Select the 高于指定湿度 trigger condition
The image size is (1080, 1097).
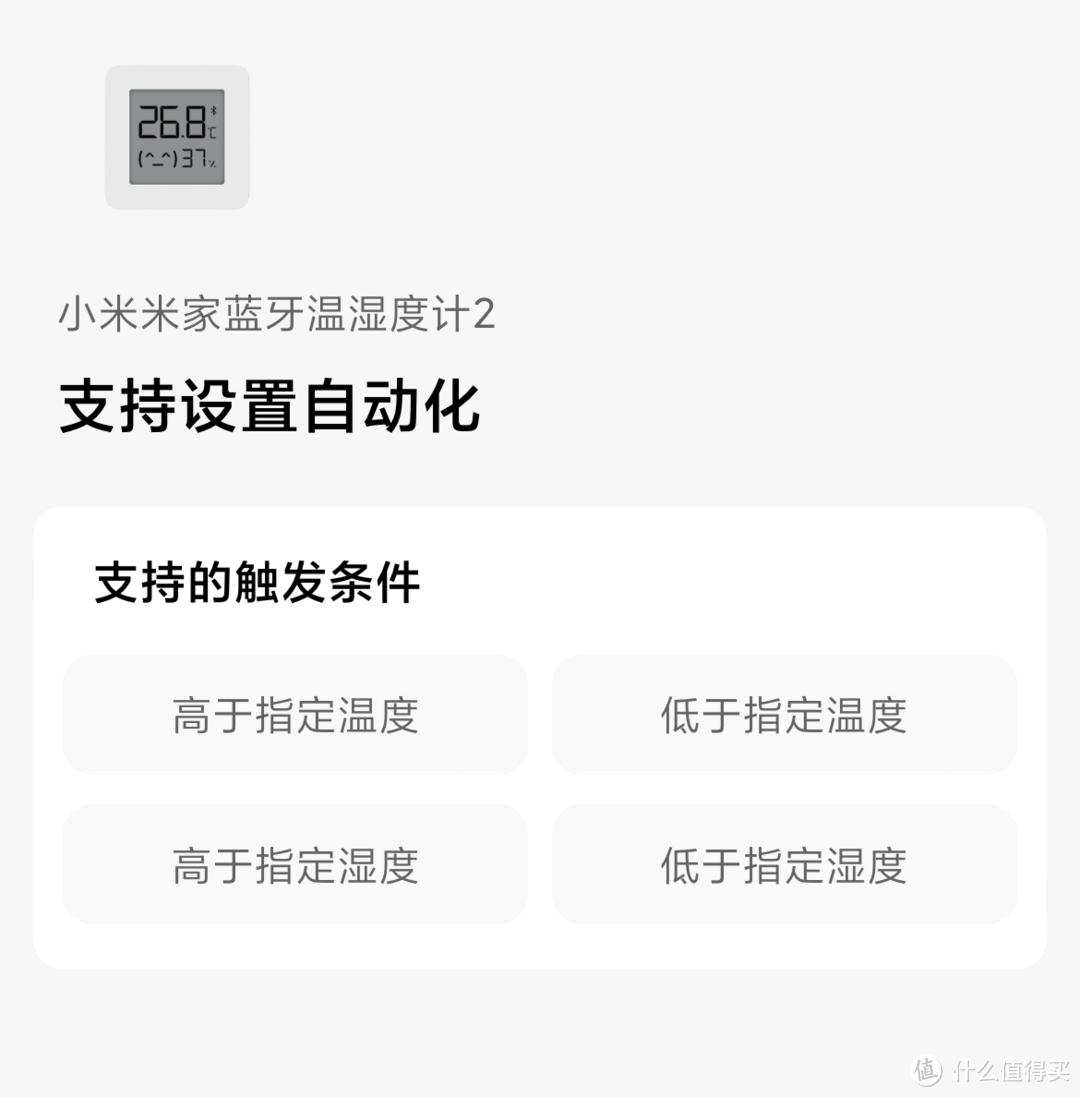295,864
